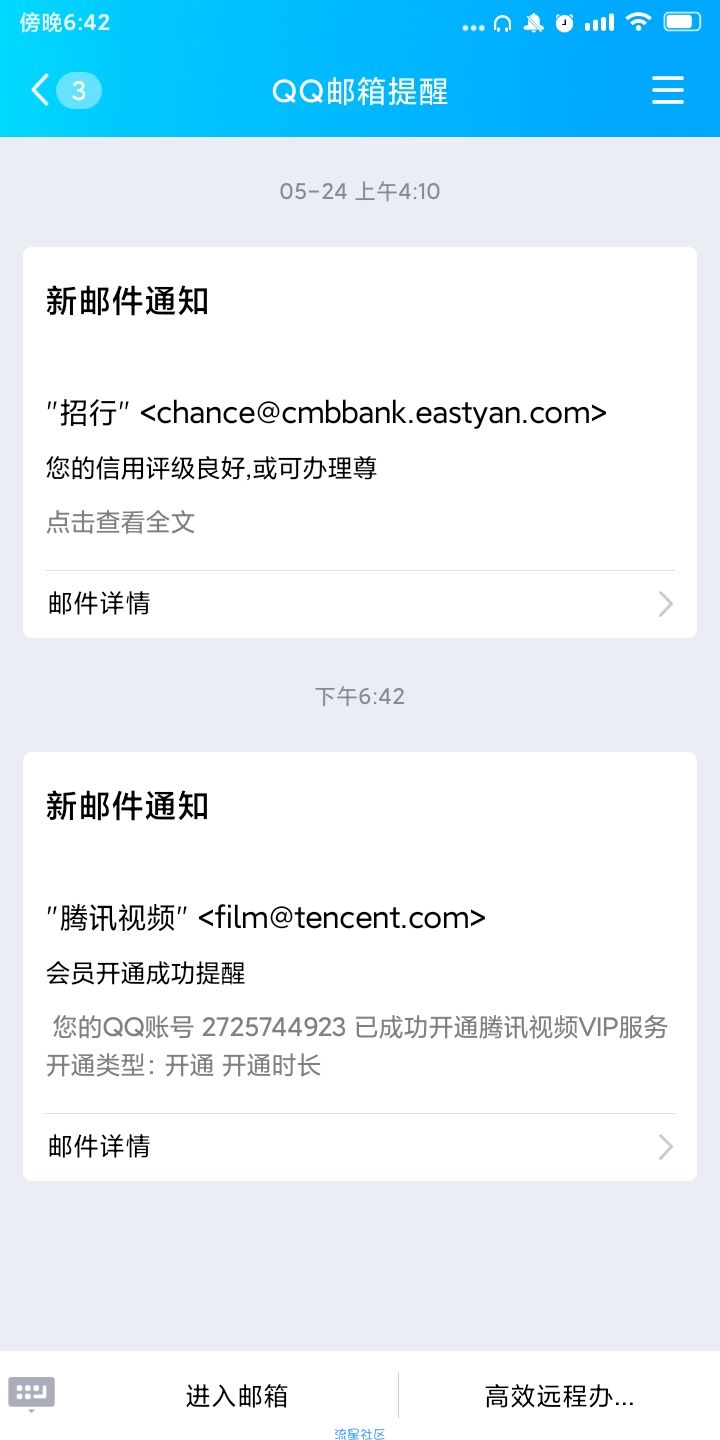
Task: Open 邮件详情 for the 腾讯视频 email
Action: pos(360,1146)
